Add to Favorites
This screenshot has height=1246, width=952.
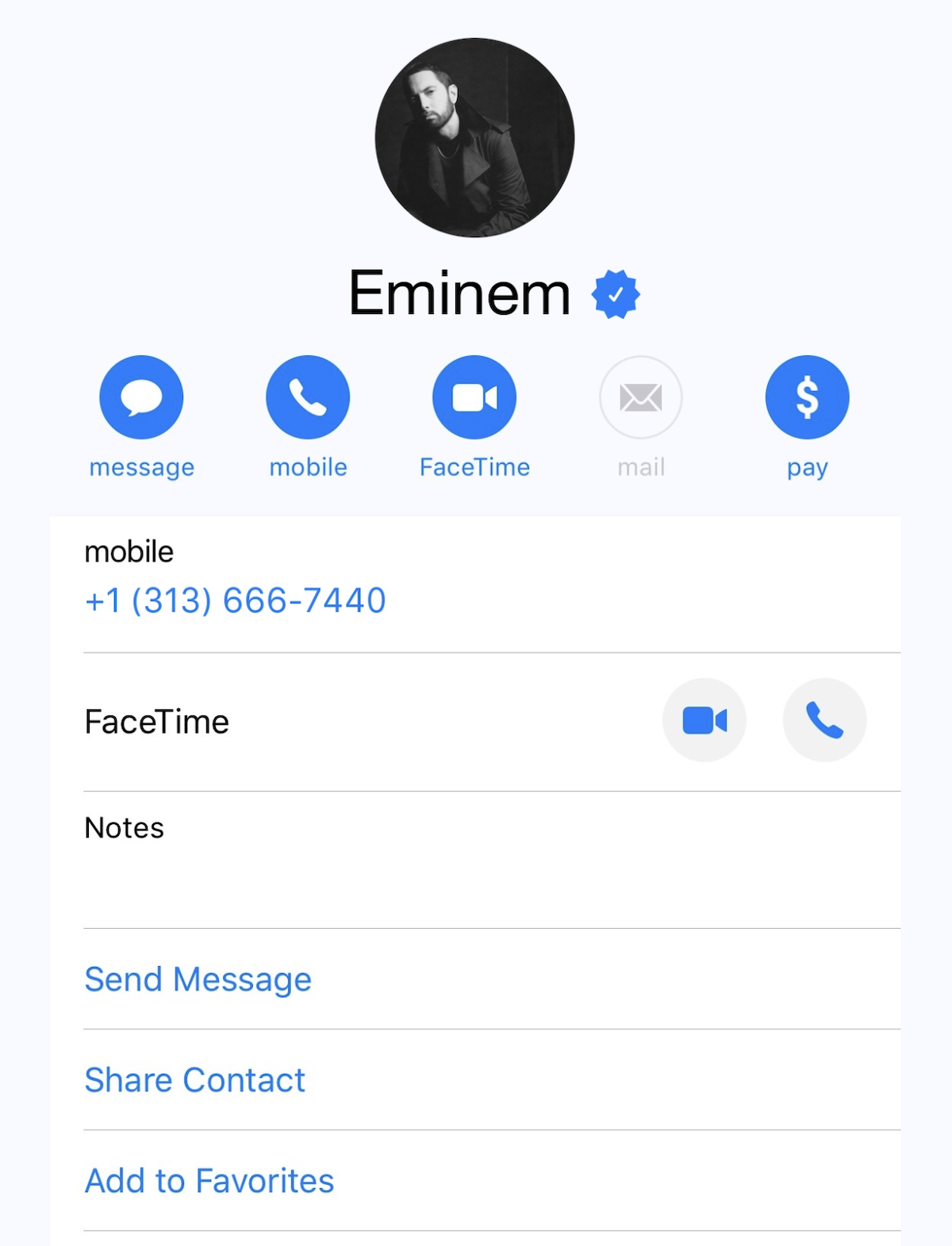click(x=209, y=1181)
